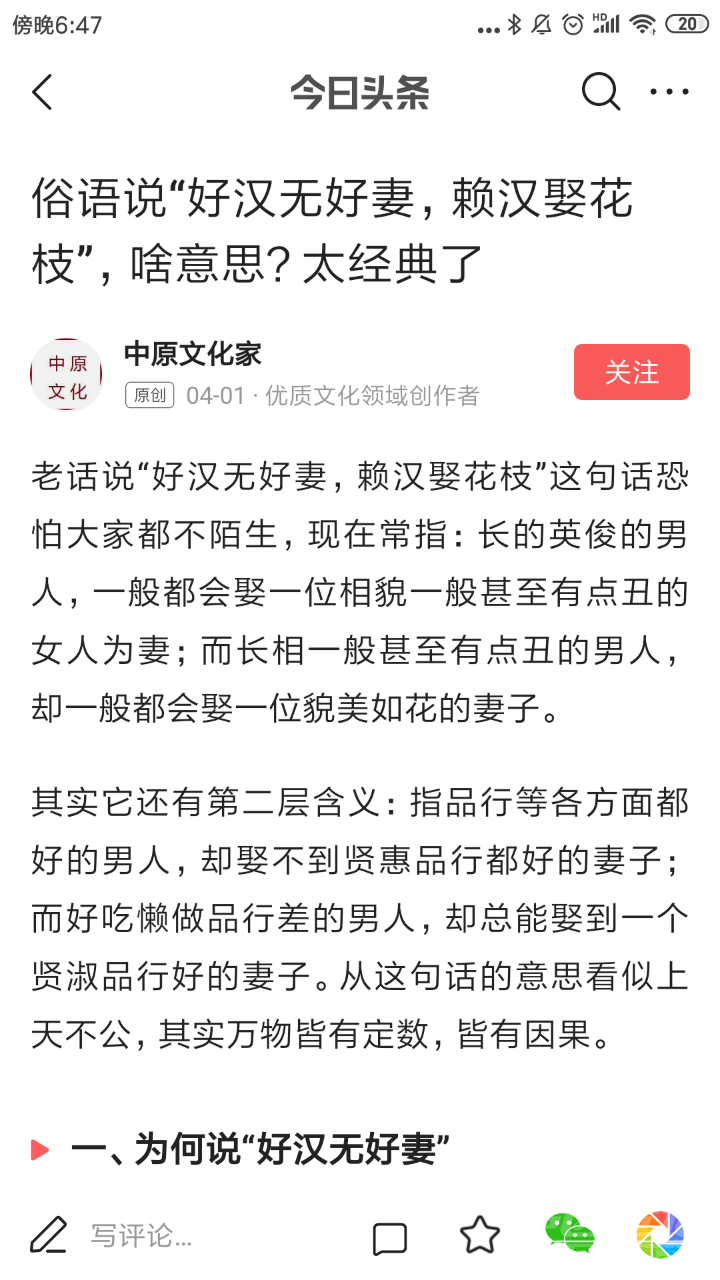Image resolution: width=720 pixels, height=1280 pixels.
Task: Share via the colorful circle icon
Action: pyautogui.click(x=660, y=1235)
